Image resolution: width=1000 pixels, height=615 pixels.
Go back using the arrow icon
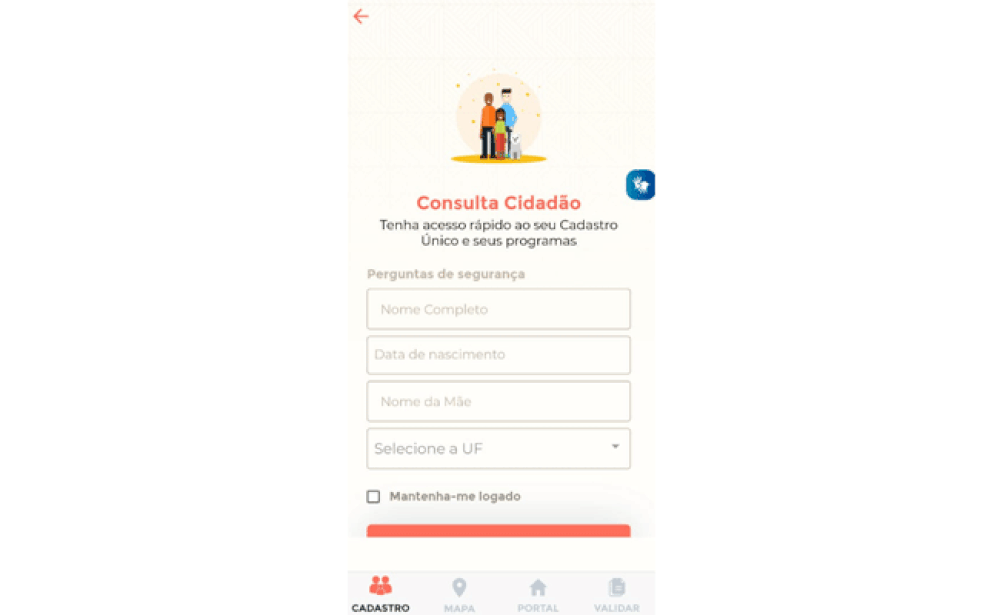click(x=361, y=16)
